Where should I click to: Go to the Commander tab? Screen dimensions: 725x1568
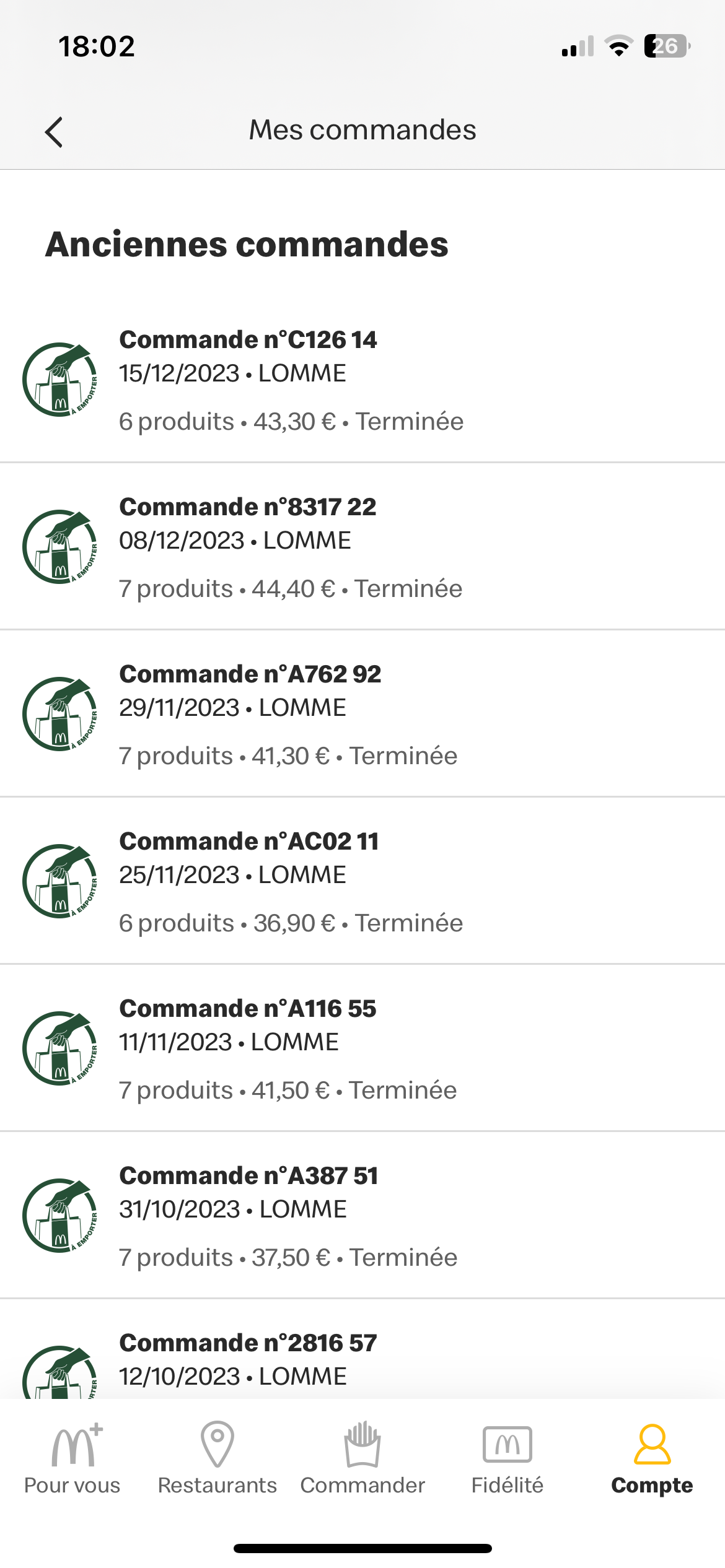(362, 1458)
